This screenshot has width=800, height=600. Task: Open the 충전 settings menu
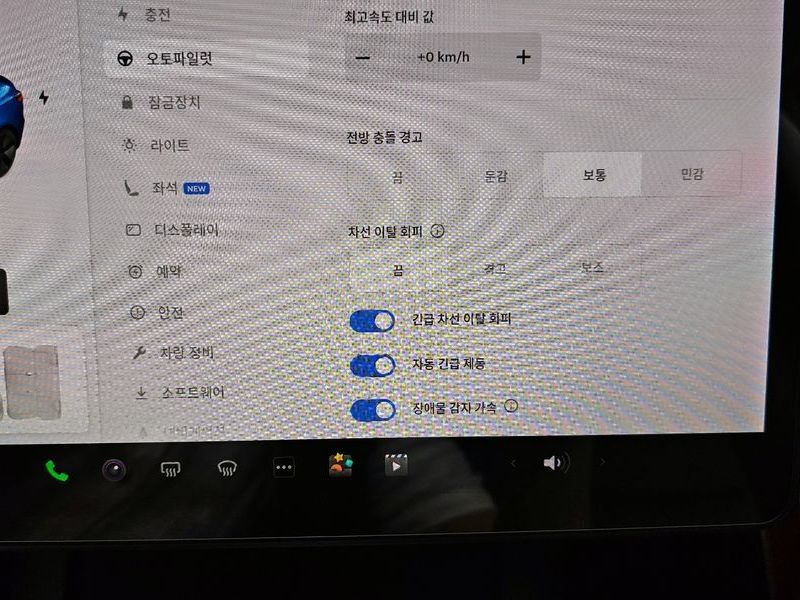pyautogui.click(x=155, y=15)
